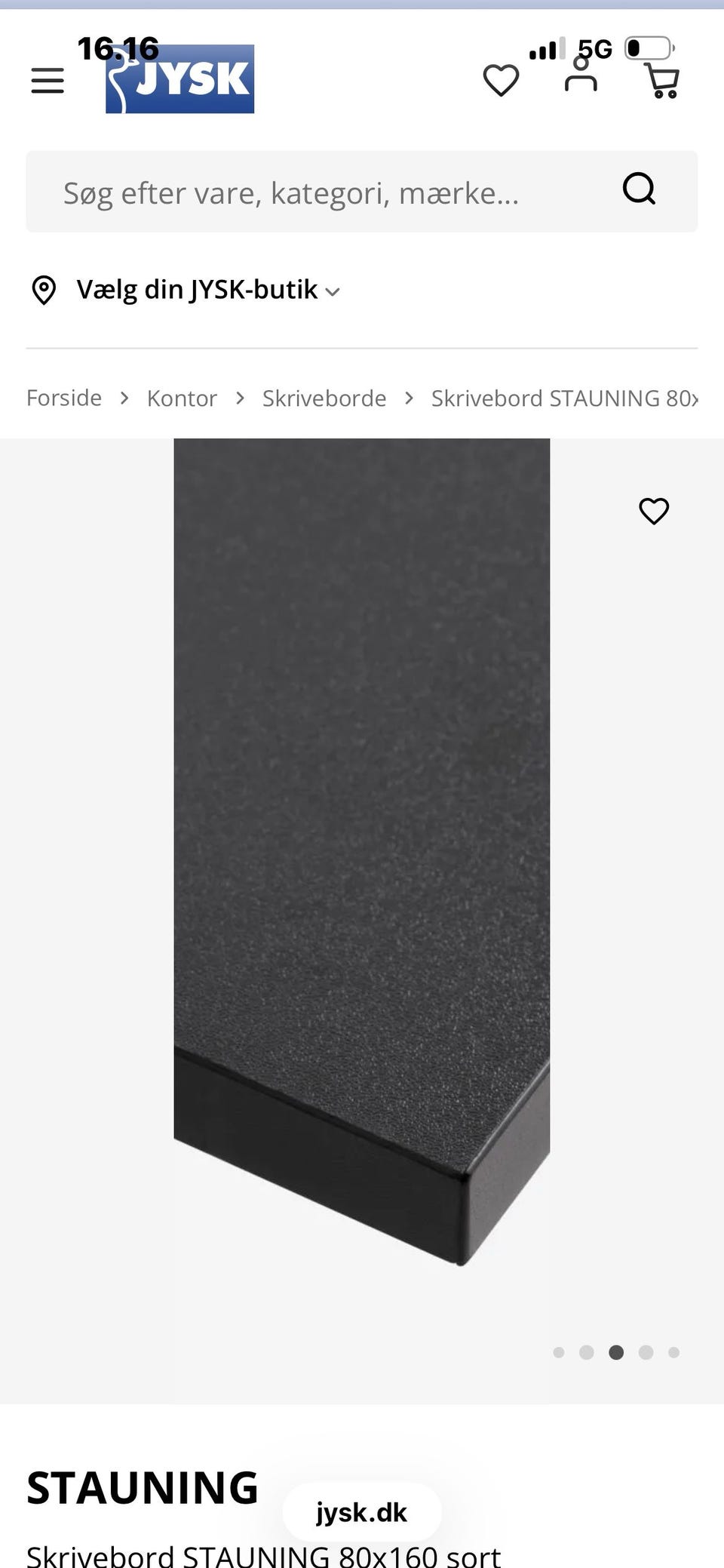Image resolution: width=724 pixels, height=1568 pixels.
Task: Open the Skriveborde breadcrumb
Action: 324,398
